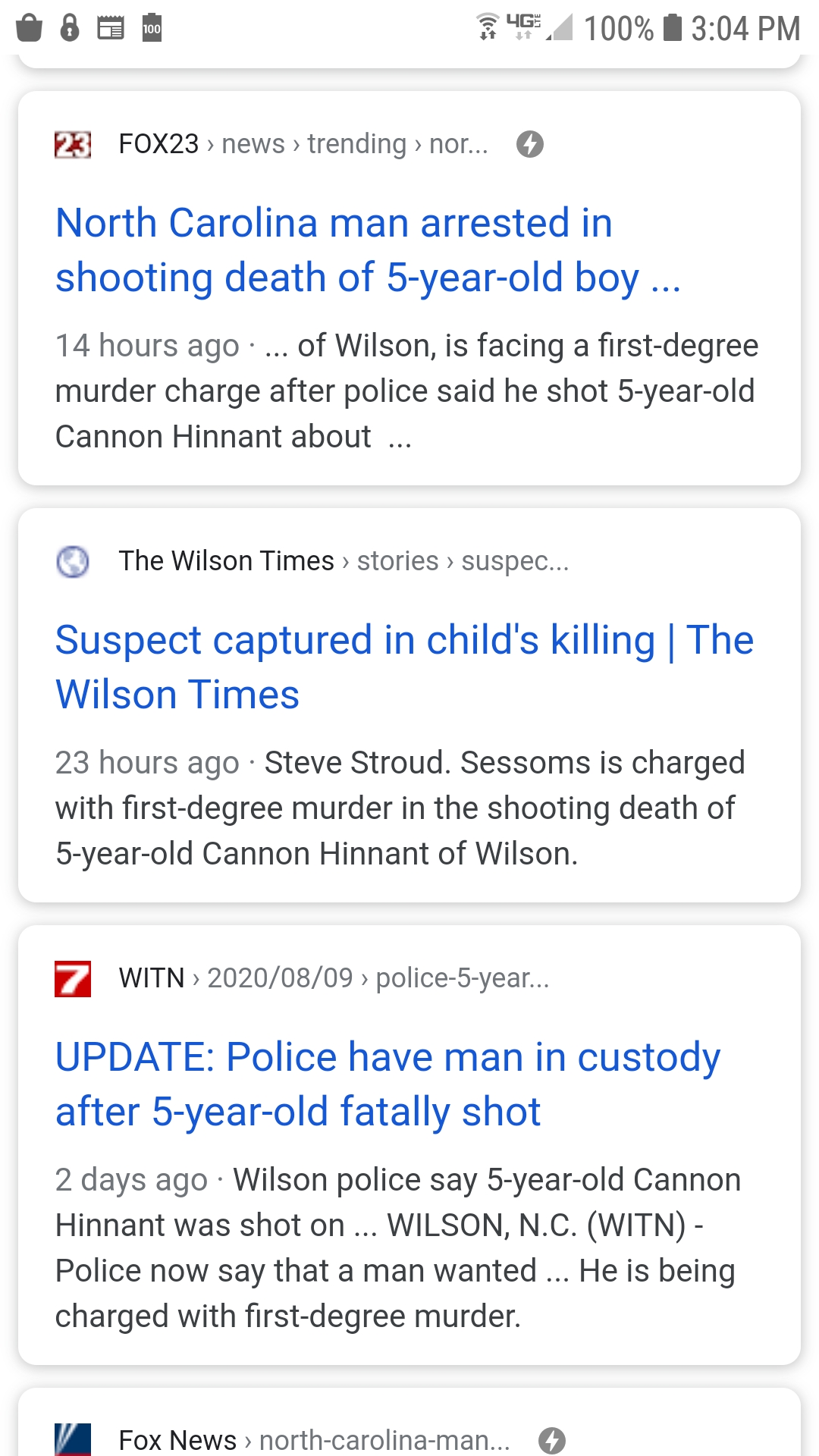This screenshot has width=819, height=1456.
Task: Open Suspect captured in child's killing article
Action: [x=404, y=667]
